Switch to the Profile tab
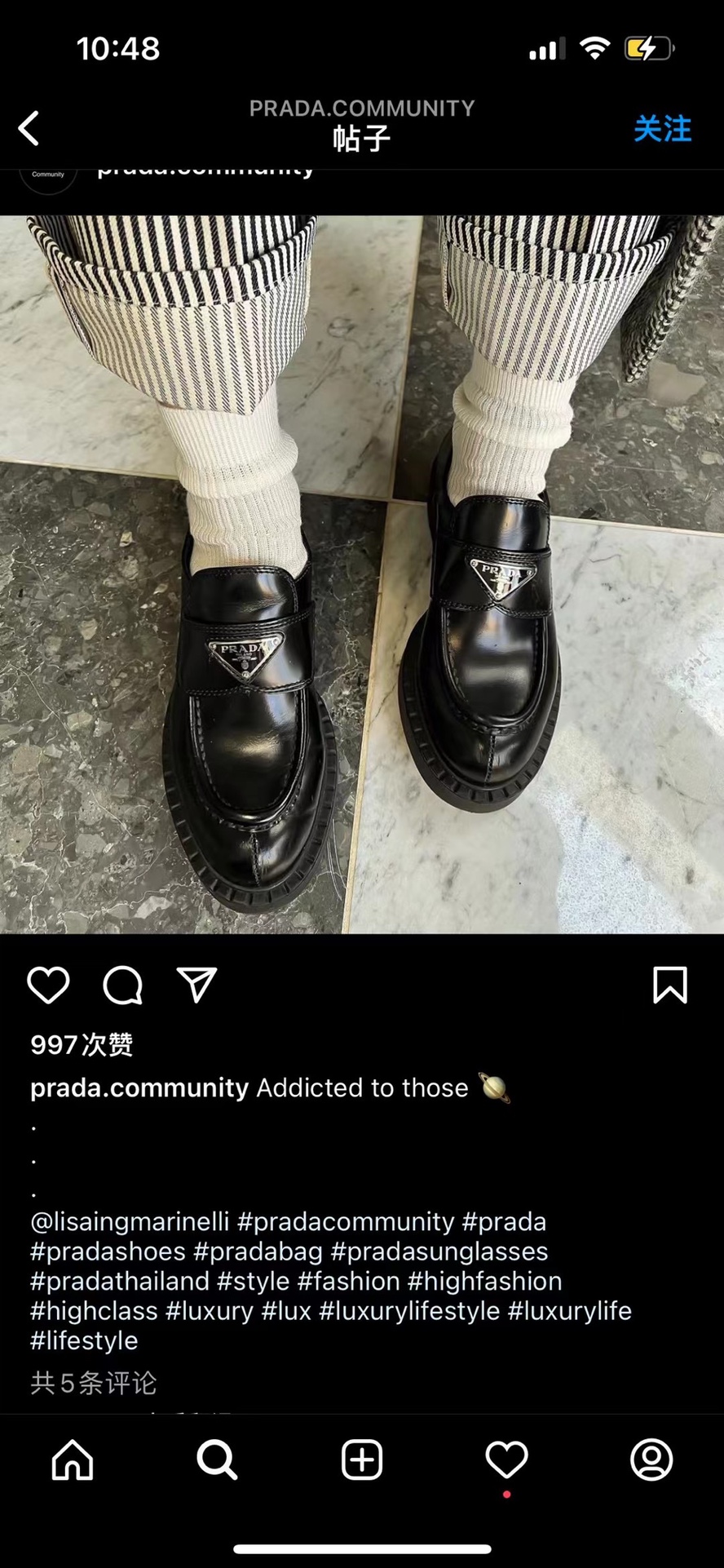 coord(651,1459)
